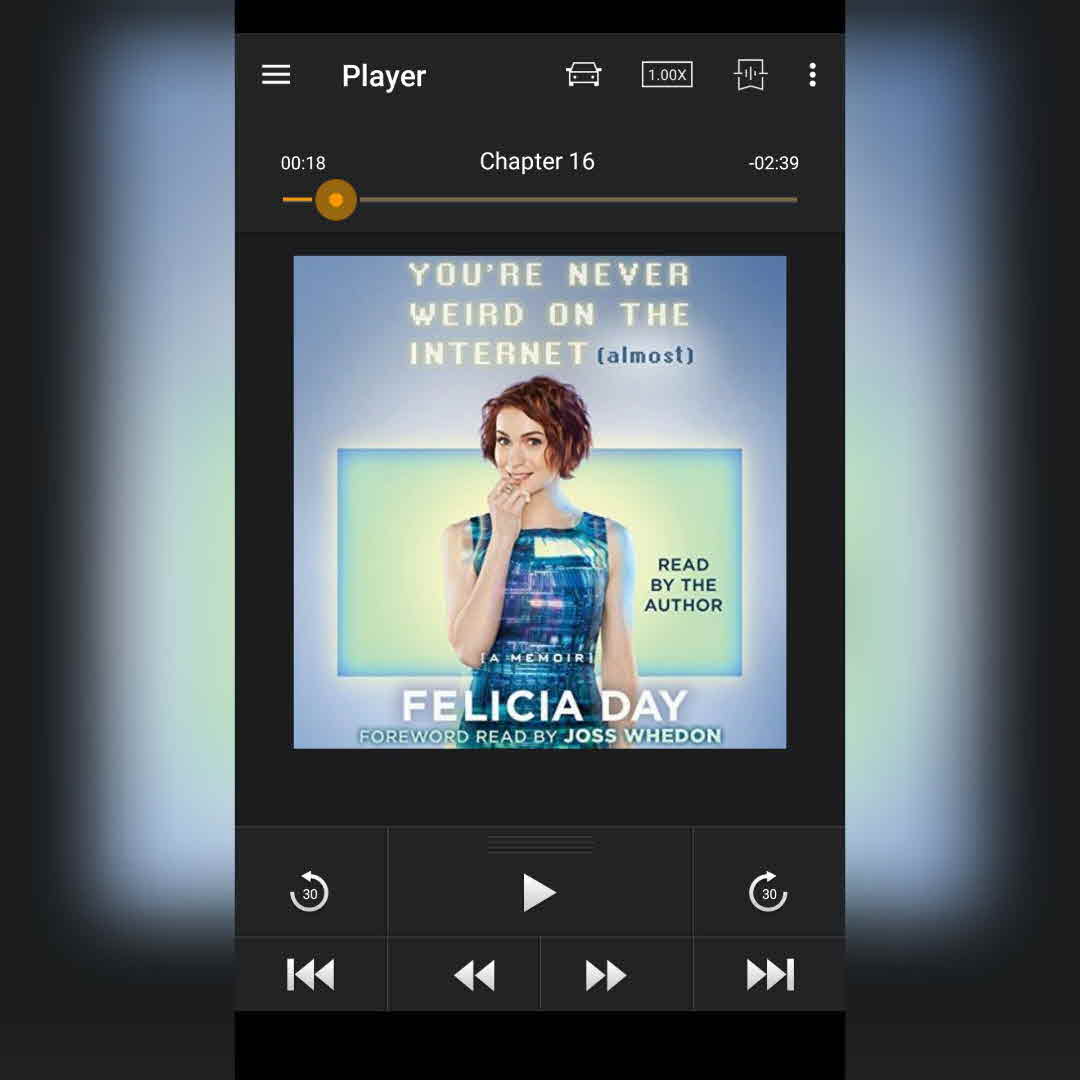
Task: Rewind 30 seconds
Action: (x=310, y=892)
